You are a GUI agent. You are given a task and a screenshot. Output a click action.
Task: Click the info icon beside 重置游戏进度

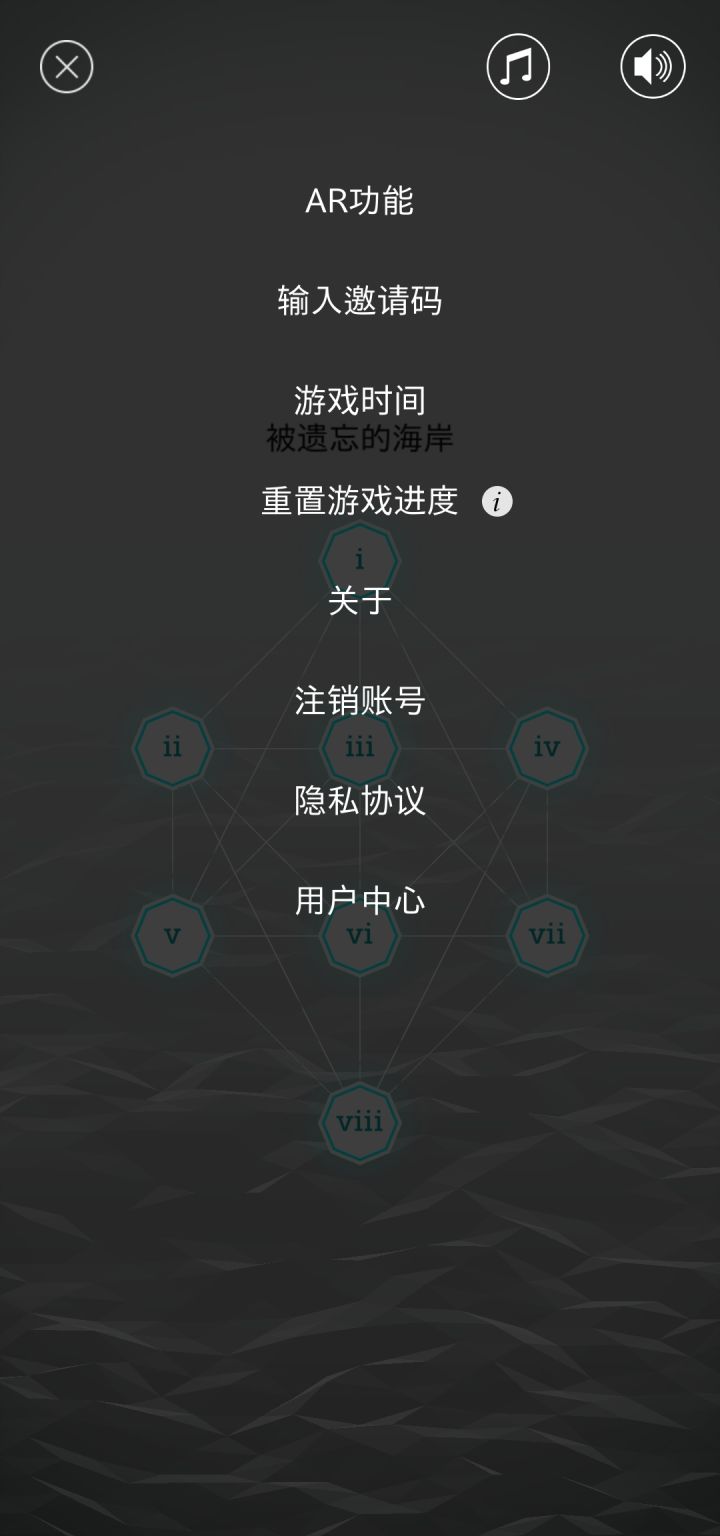tap(497, 500)
